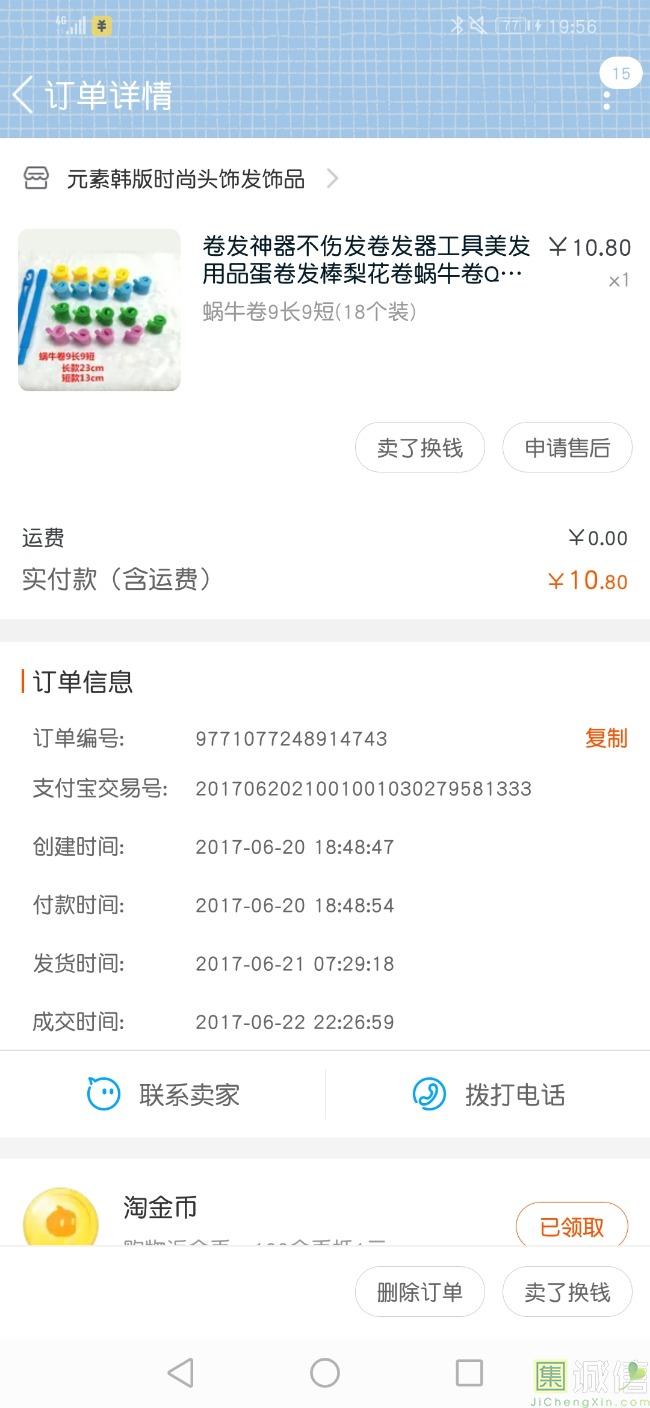This screenshot has width=650, height=1408.
Task: Tap the system back triangle
Action: tap(181, 1373)
